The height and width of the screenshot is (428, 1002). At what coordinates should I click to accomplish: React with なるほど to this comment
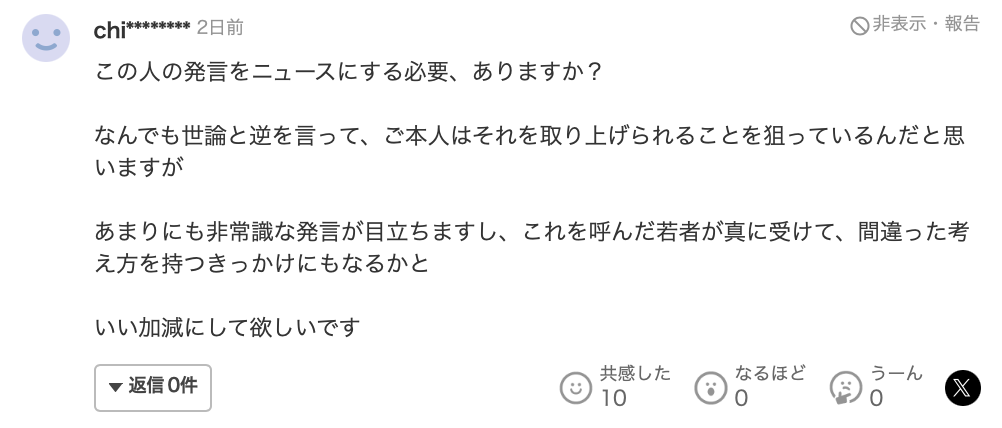click(711, 387)
